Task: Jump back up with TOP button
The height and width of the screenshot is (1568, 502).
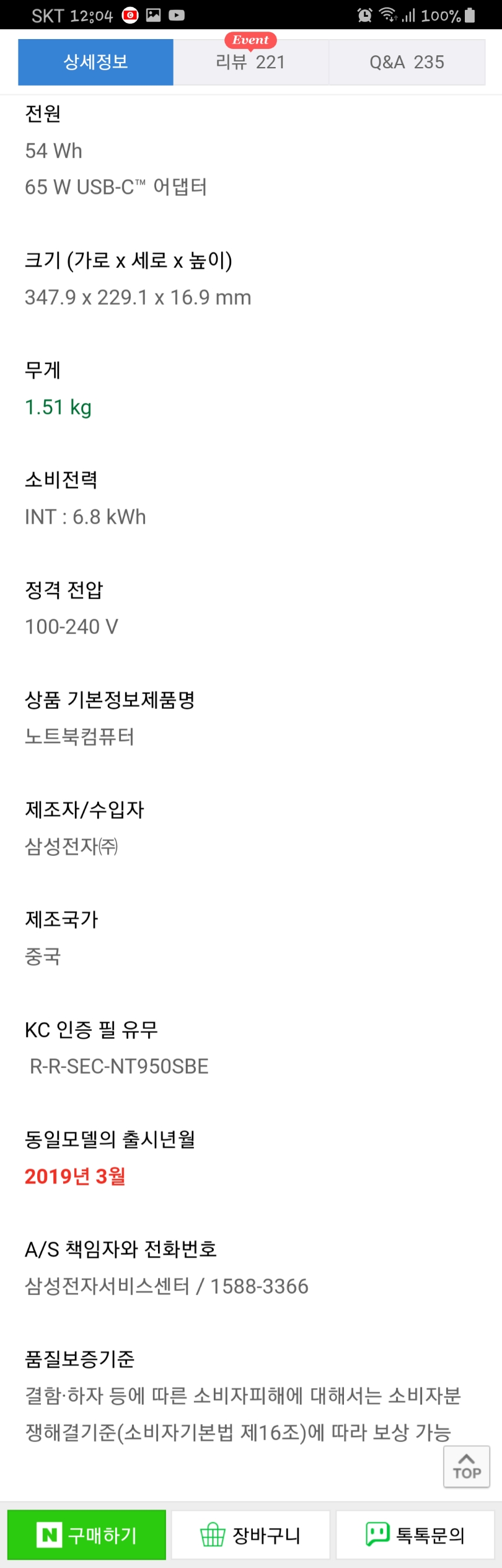Action: (466, 1466)
